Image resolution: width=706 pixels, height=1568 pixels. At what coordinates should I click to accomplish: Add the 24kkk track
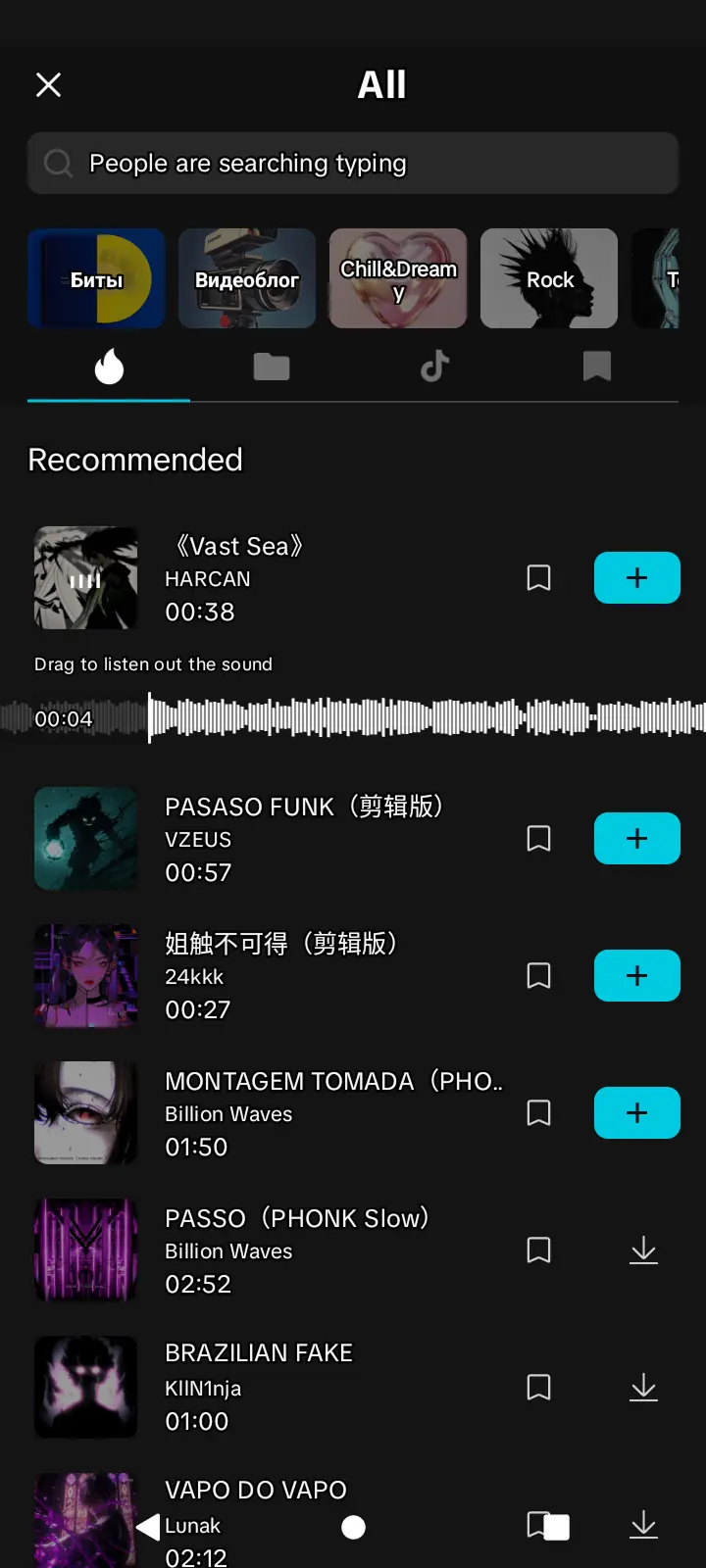pos(636,976)
